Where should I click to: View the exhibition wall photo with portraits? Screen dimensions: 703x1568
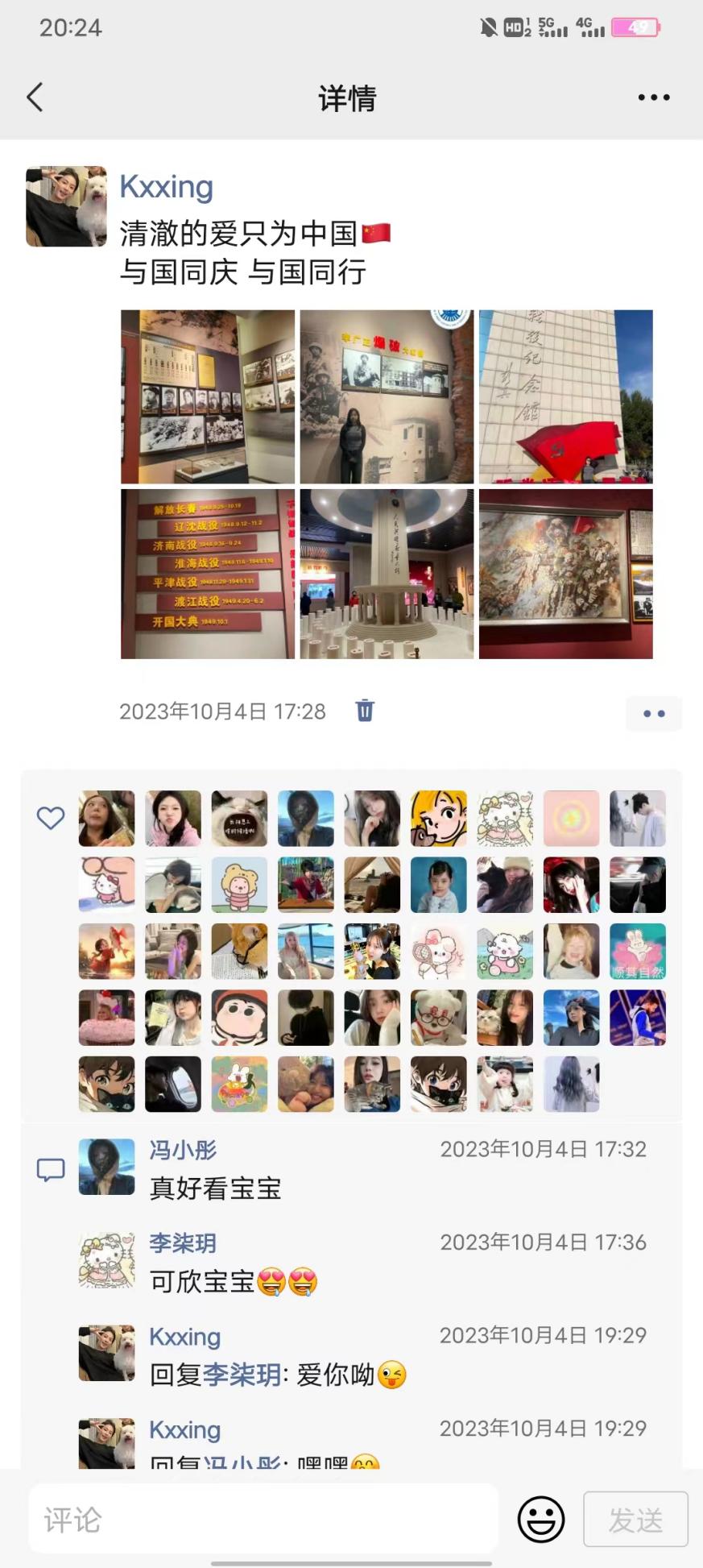(208, 396)
